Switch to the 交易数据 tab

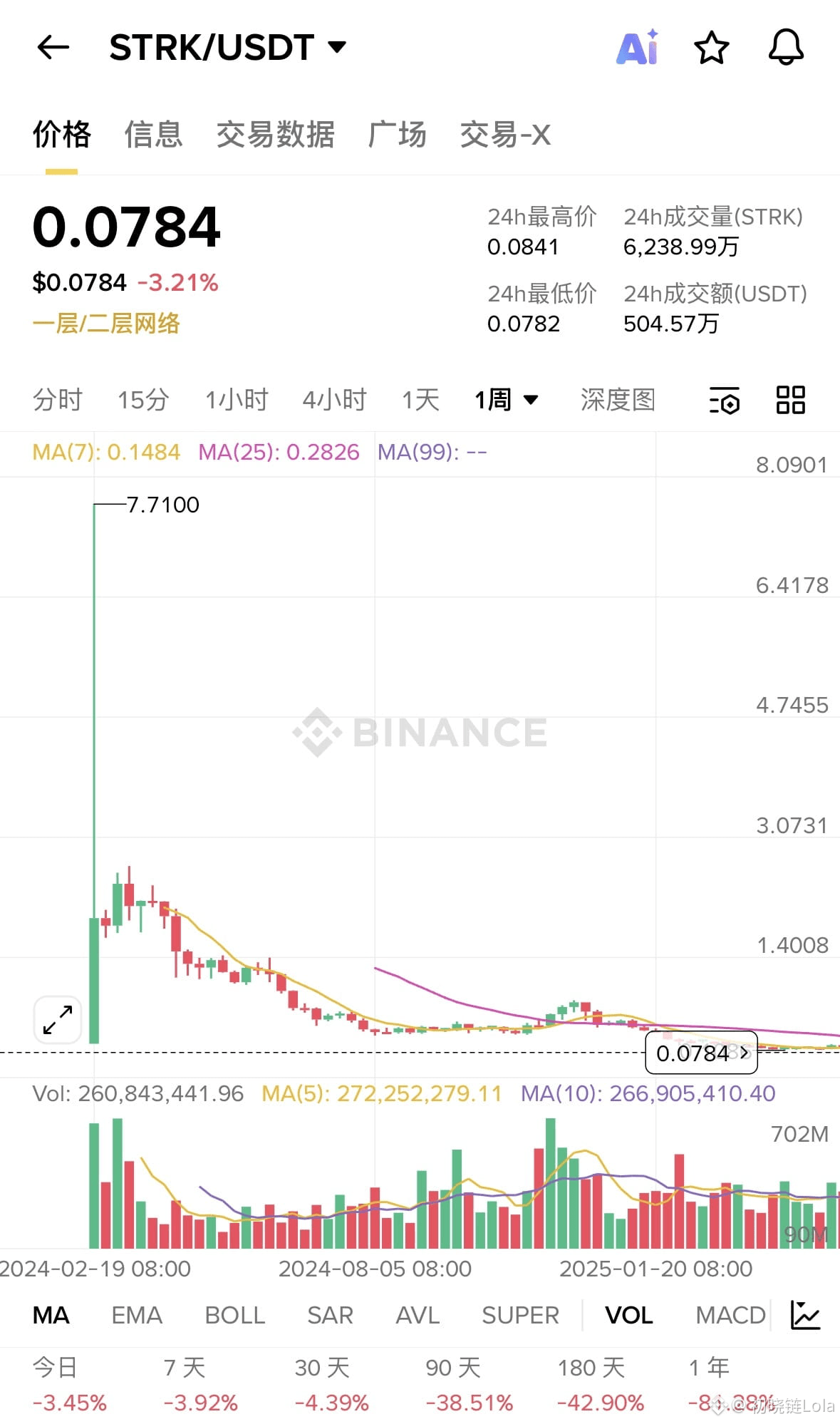(x=275, y=134)
